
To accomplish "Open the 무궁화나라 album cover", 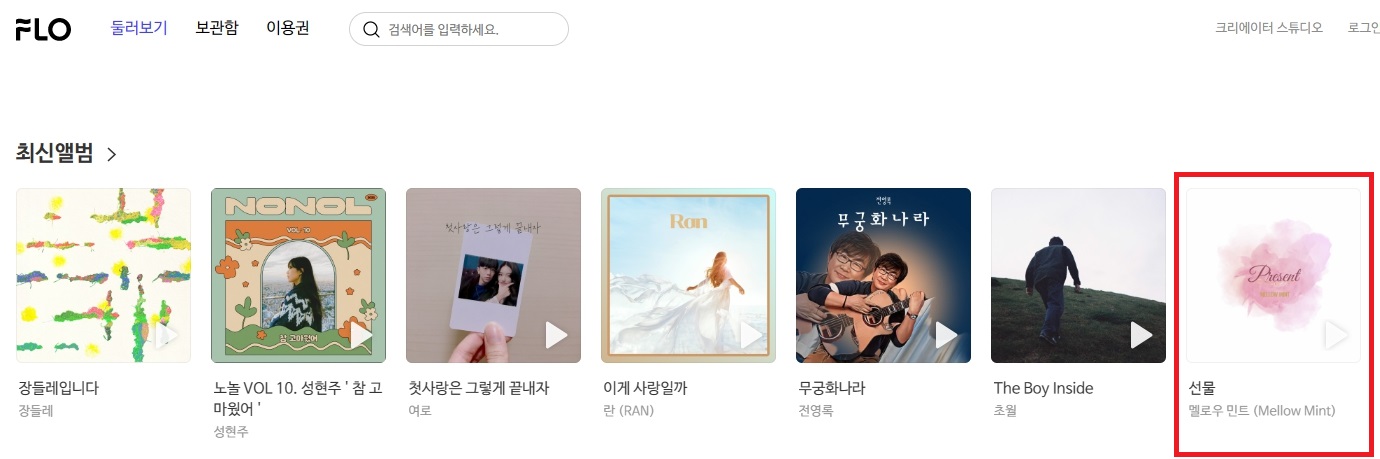I will click(x=883, y=275).
